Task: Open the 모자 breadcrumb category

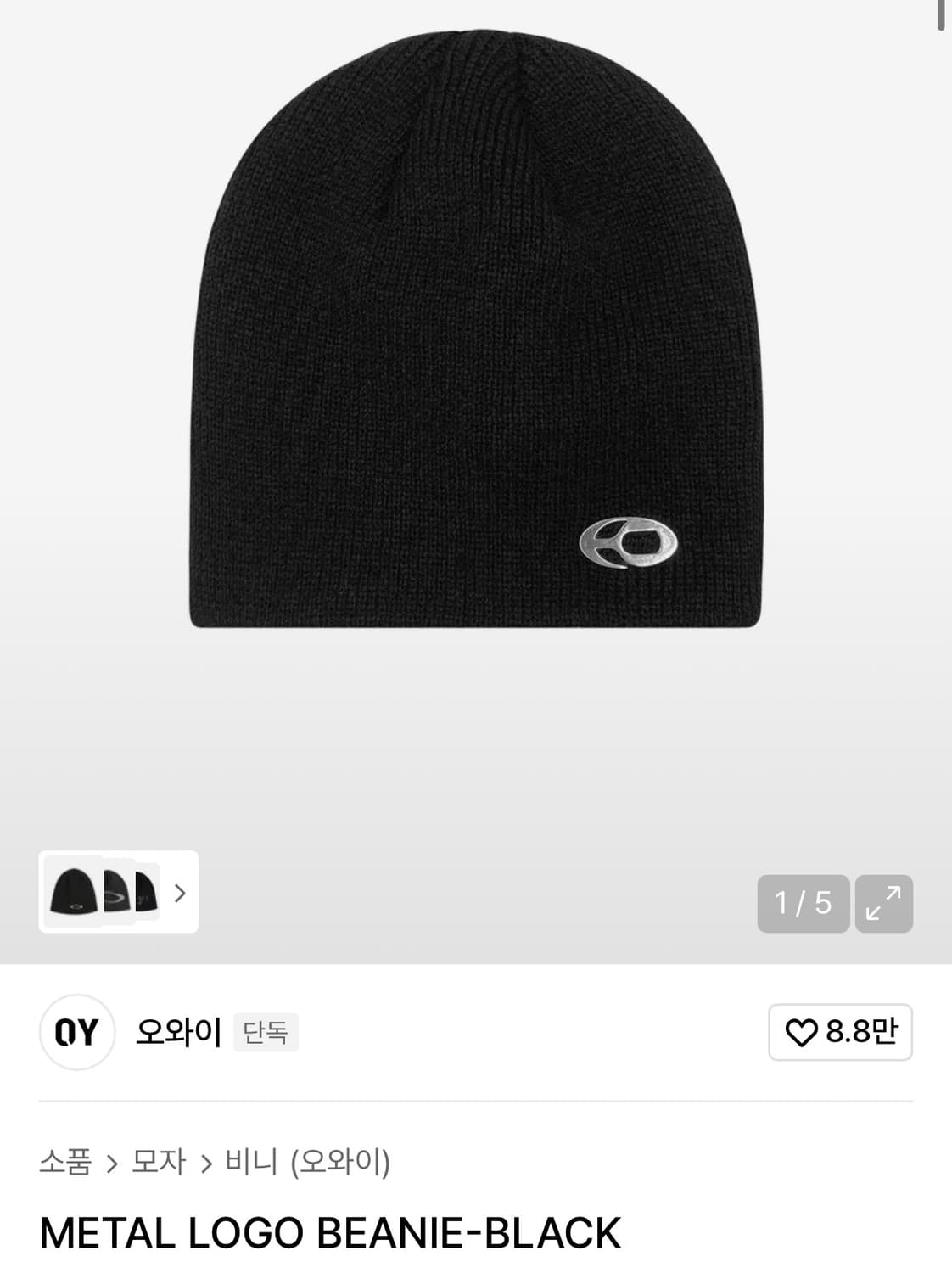Action: [x=158, y=1163]
